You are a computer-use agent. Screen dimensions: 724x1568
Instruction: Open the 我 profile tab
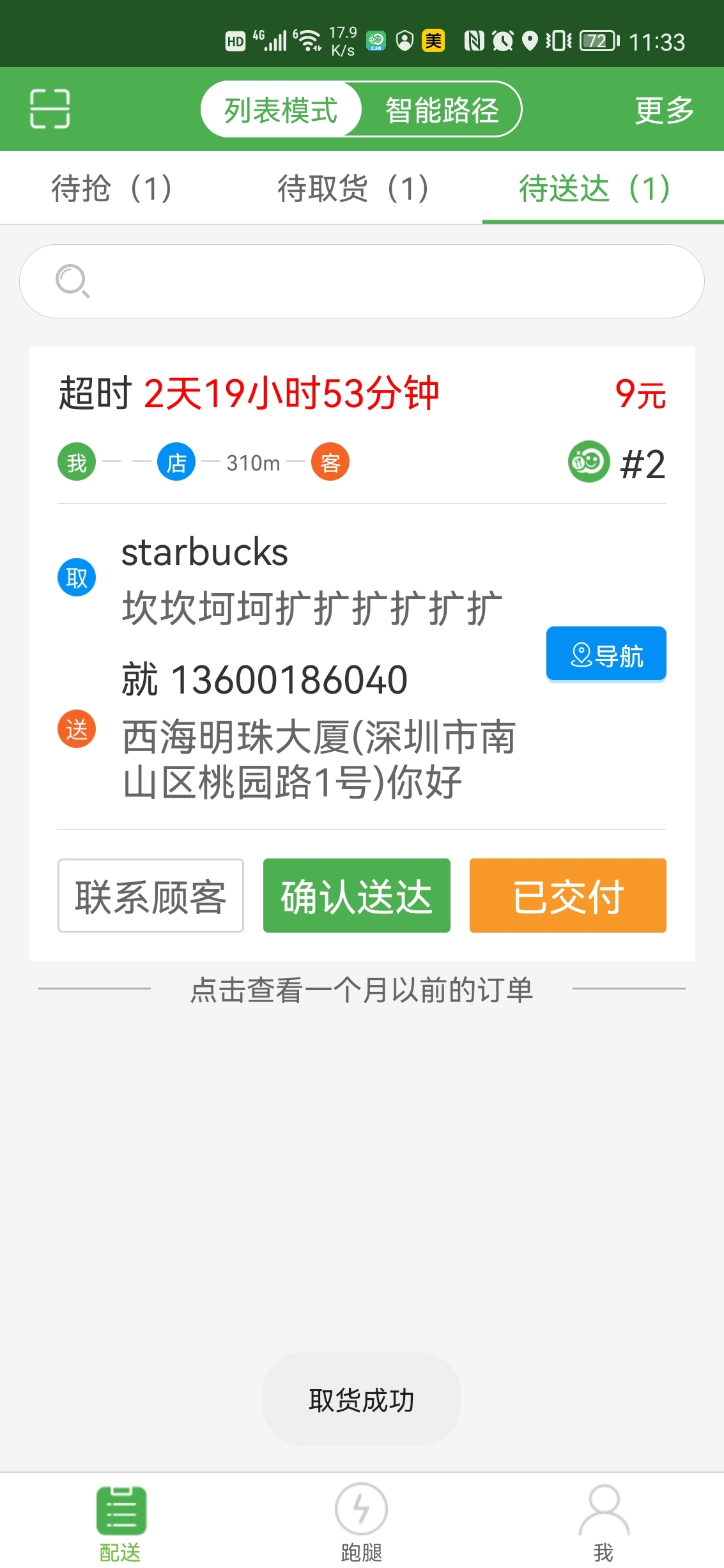tap(603, 1523)
